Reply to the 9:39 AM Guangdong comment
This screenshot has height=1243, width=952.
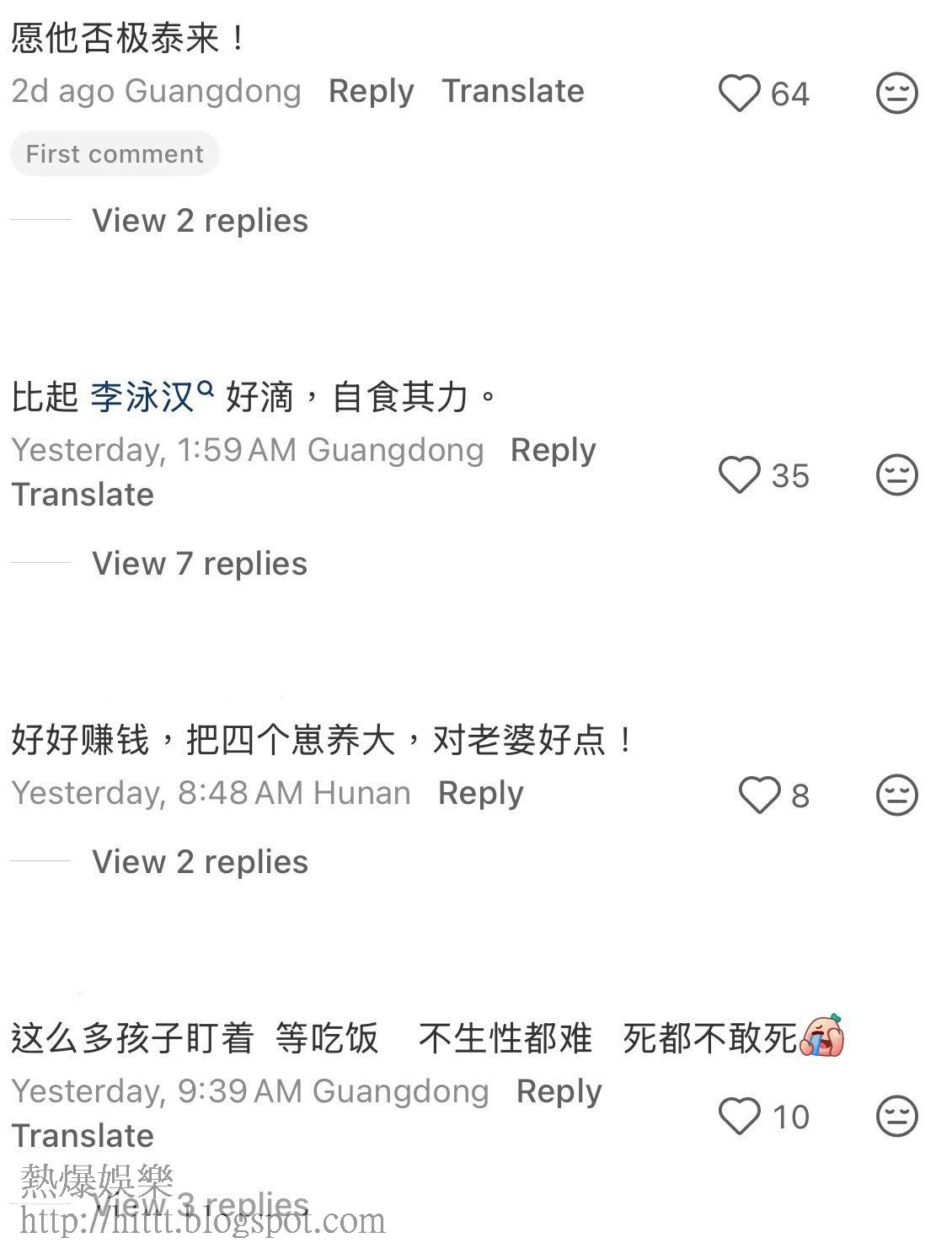559,1091
